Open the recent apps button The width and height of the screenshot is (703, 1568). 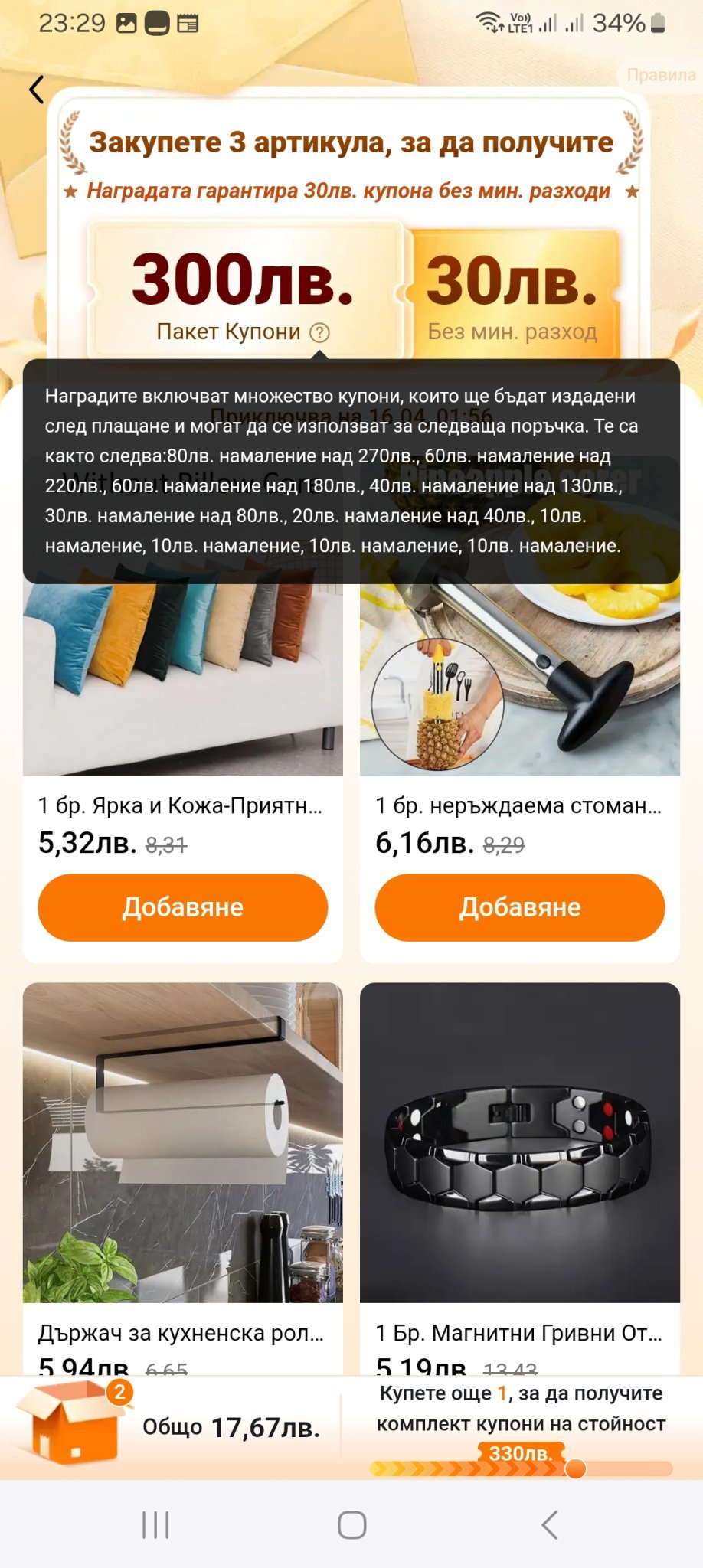[x=155, y=1525]
